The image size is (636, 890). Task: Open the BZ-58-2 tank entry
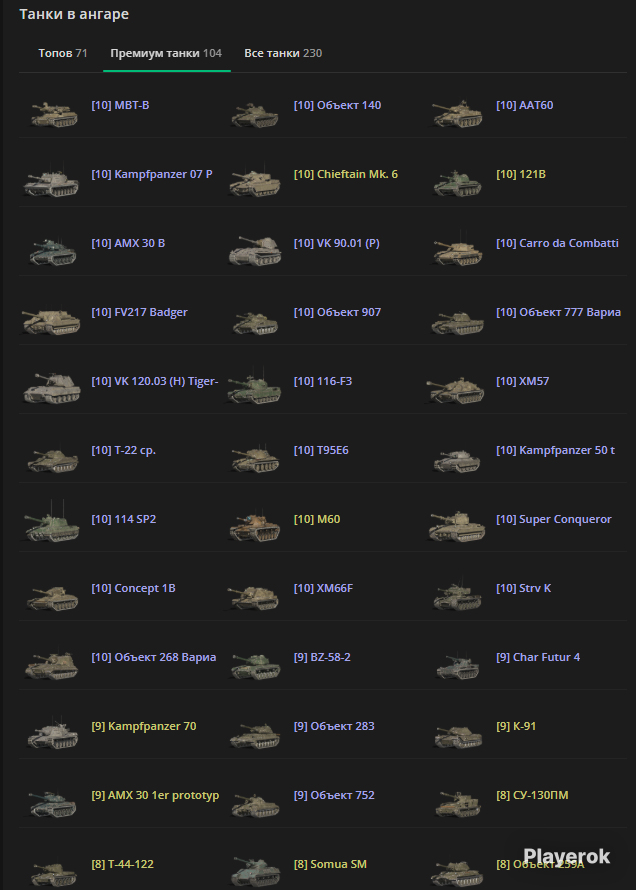coord(322,658)
